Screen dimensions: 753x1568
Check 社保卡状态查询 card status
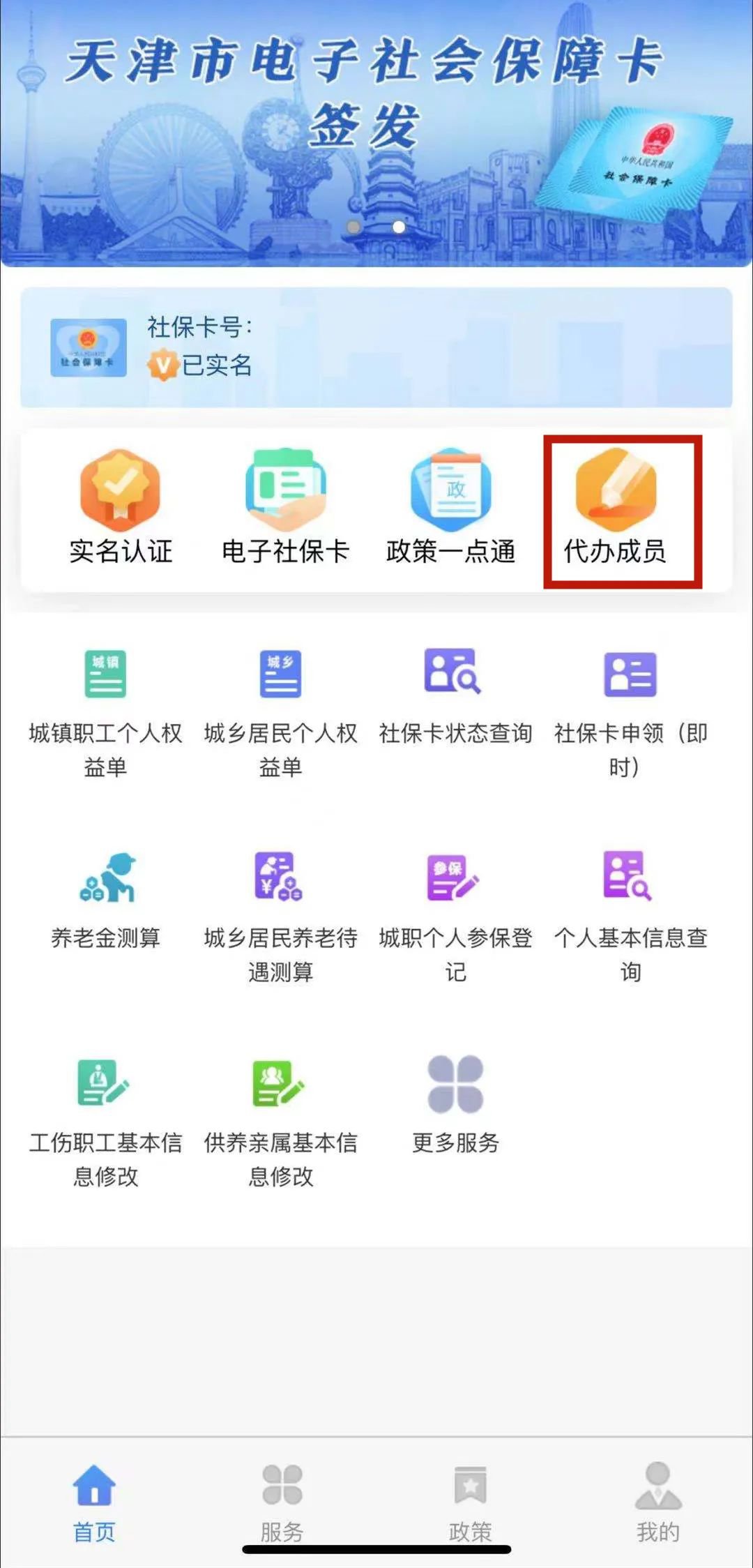coord(455,698)
